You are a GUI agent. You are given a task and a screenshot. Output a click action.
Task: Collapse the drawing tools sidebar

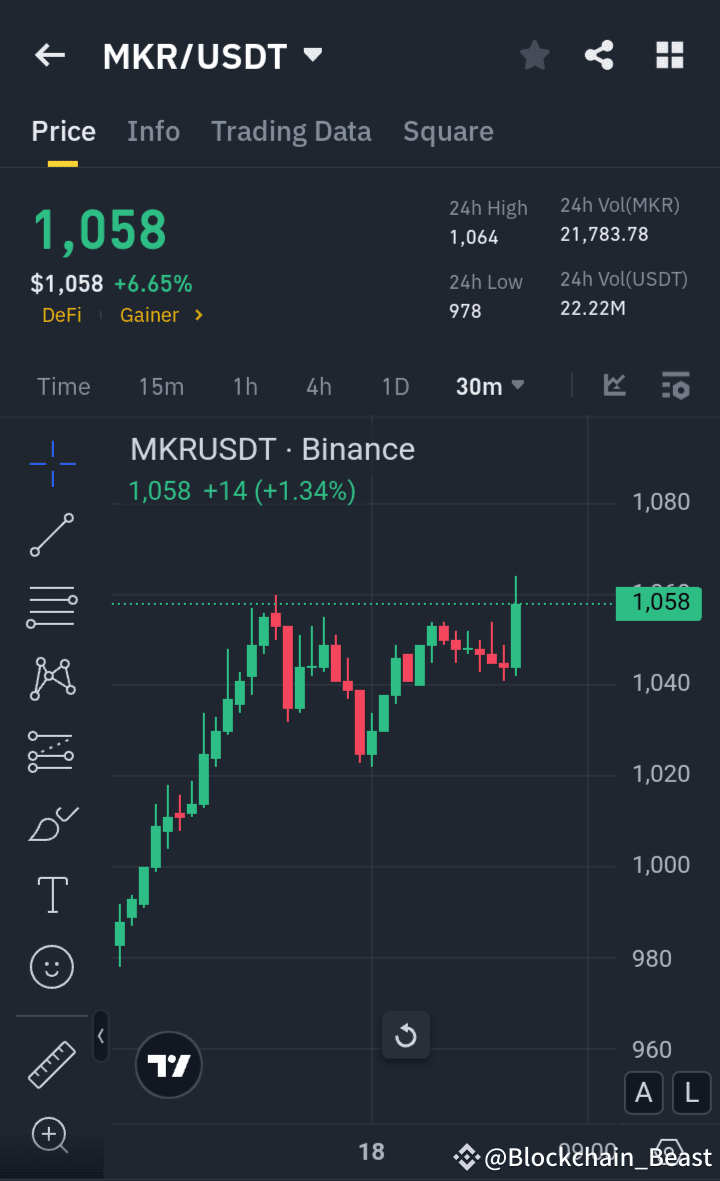point(100,1037)
